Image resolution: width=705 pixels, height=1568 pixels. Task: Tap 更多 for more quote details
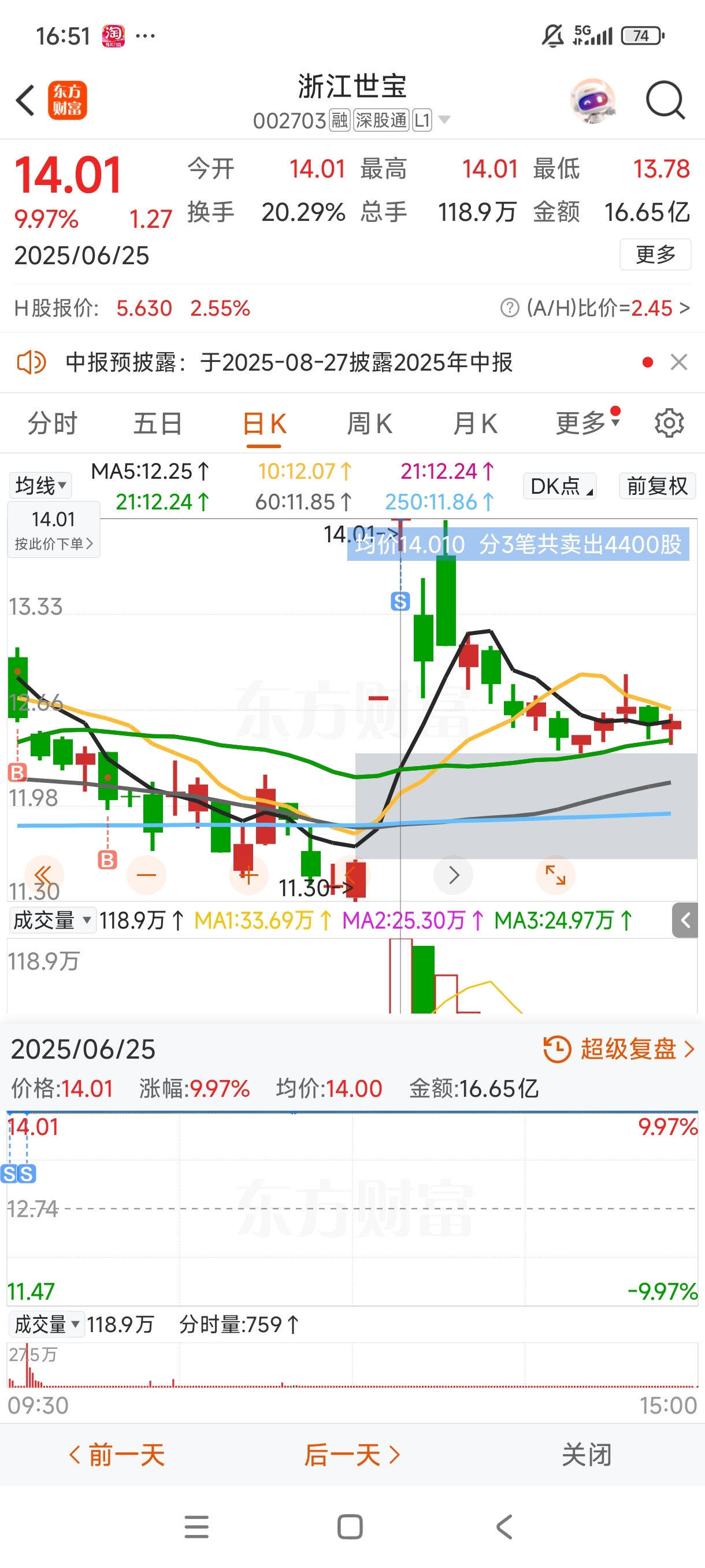tap(655, 254)
